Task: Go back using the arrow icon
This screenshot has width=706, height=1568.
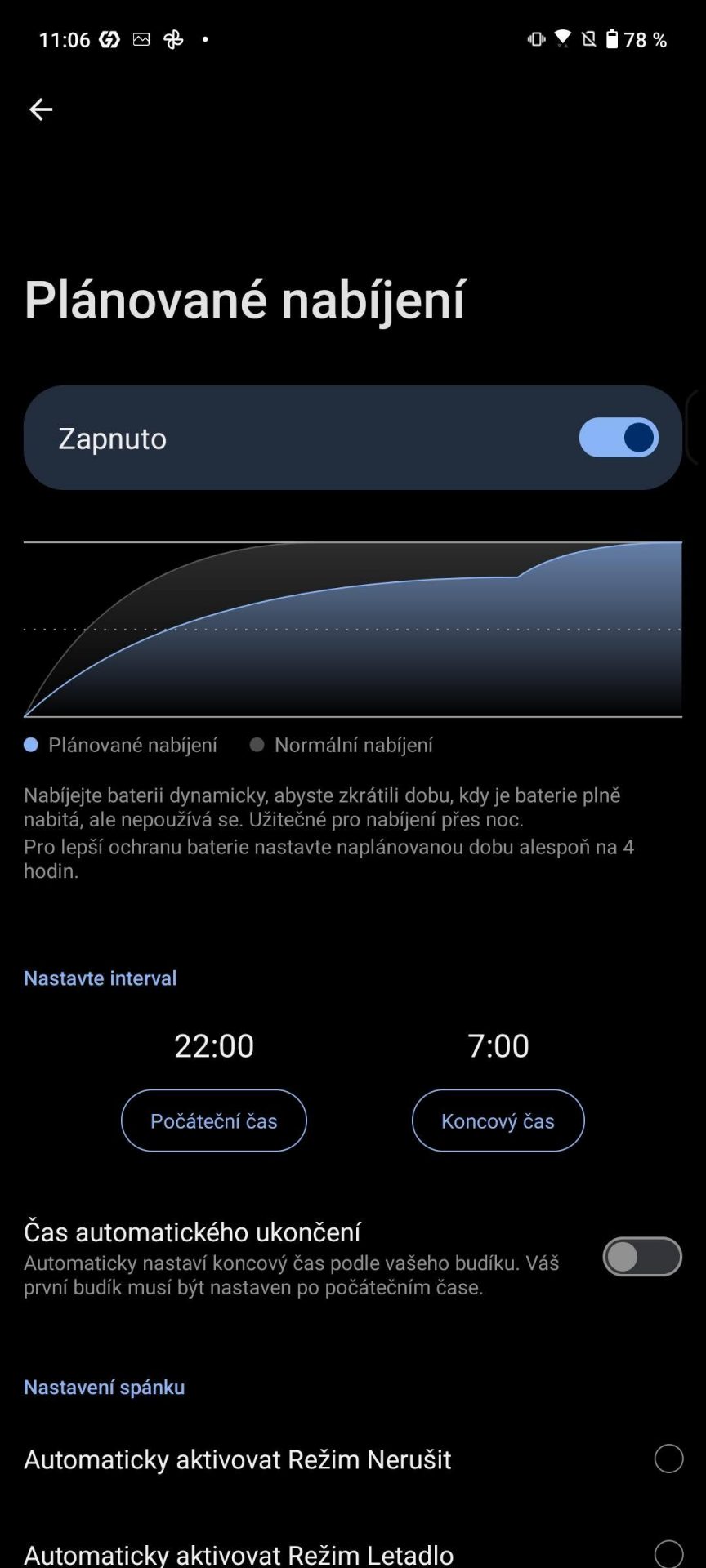Action: (41, 109)
